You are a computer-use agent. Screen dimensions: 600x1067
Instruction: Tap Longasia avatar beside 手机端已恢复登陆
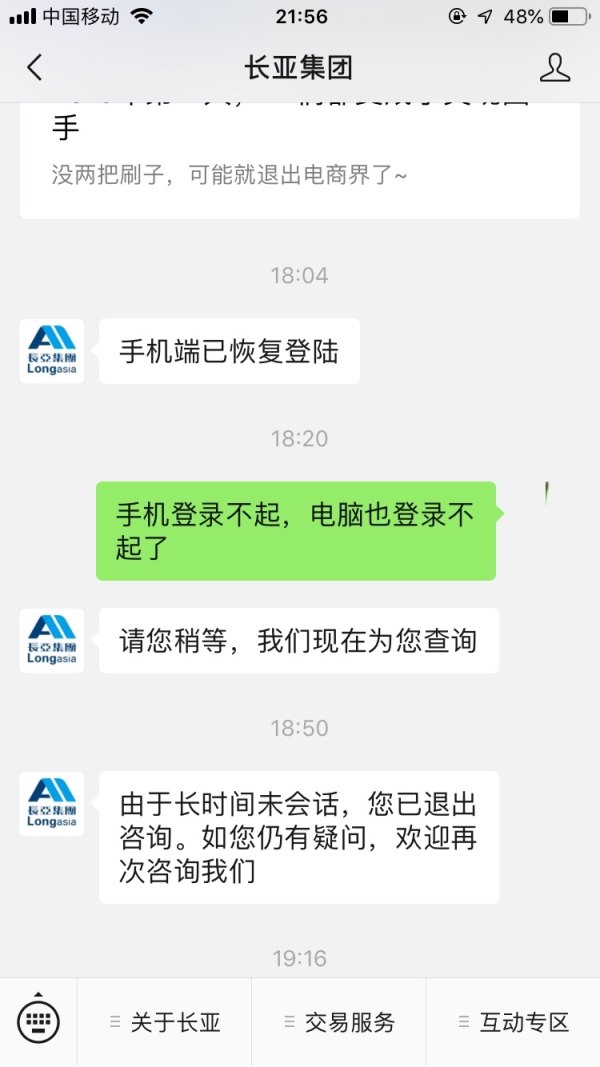tap(52, 351)
